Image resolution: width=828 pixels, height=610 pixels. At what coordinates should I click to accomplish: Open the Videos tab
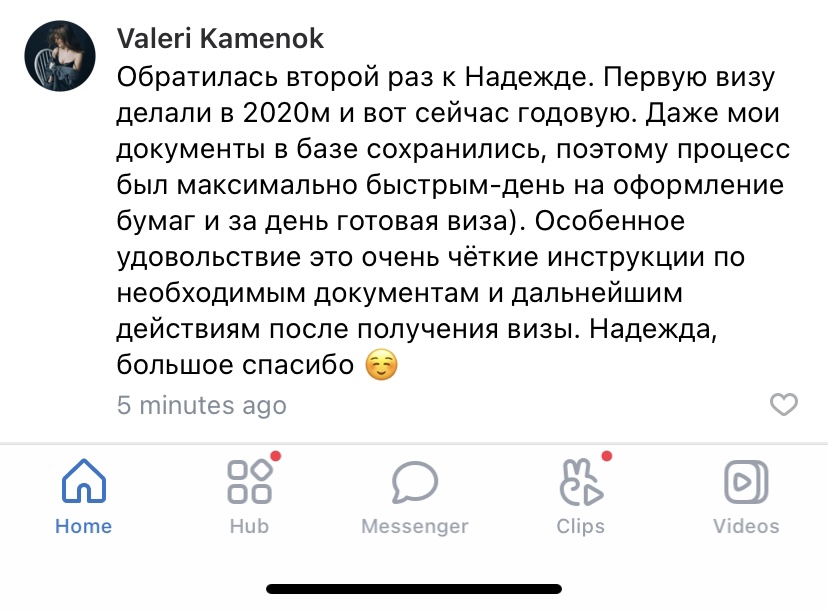pos(745,495)
